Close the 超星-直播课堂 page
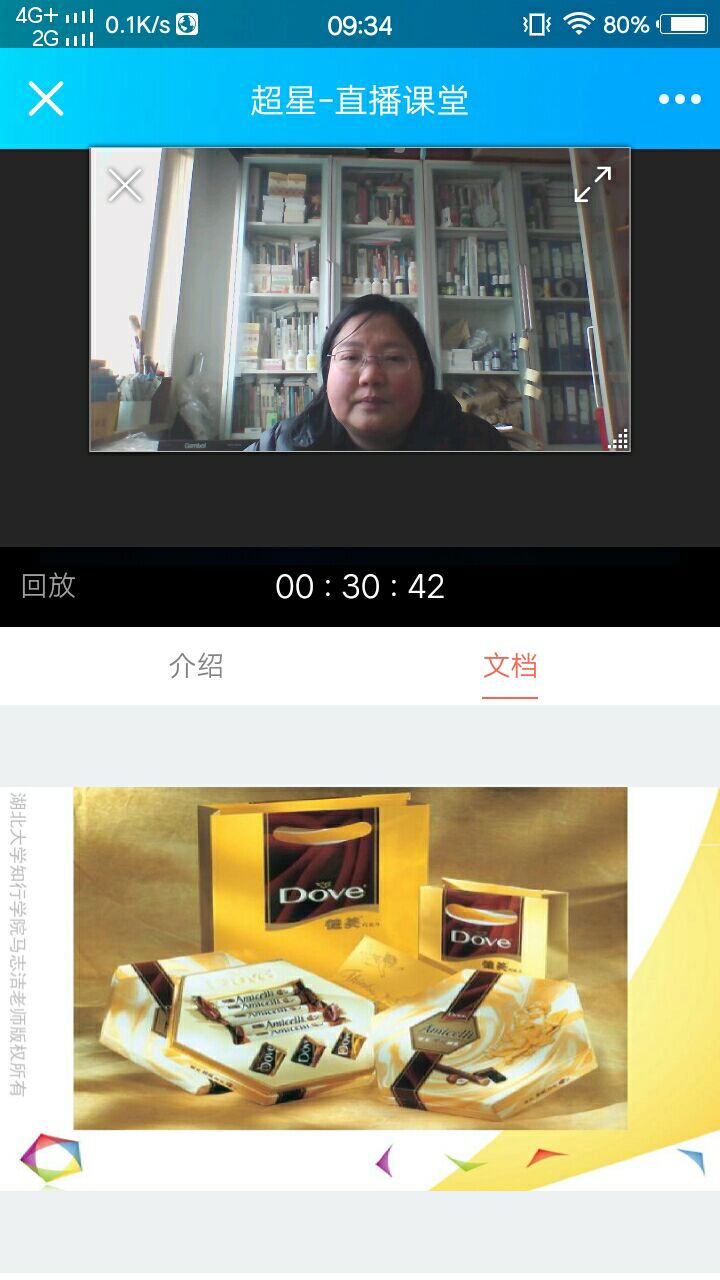Screen dimensions: 720x1280 pyautogui.click(x=46, y=99)
